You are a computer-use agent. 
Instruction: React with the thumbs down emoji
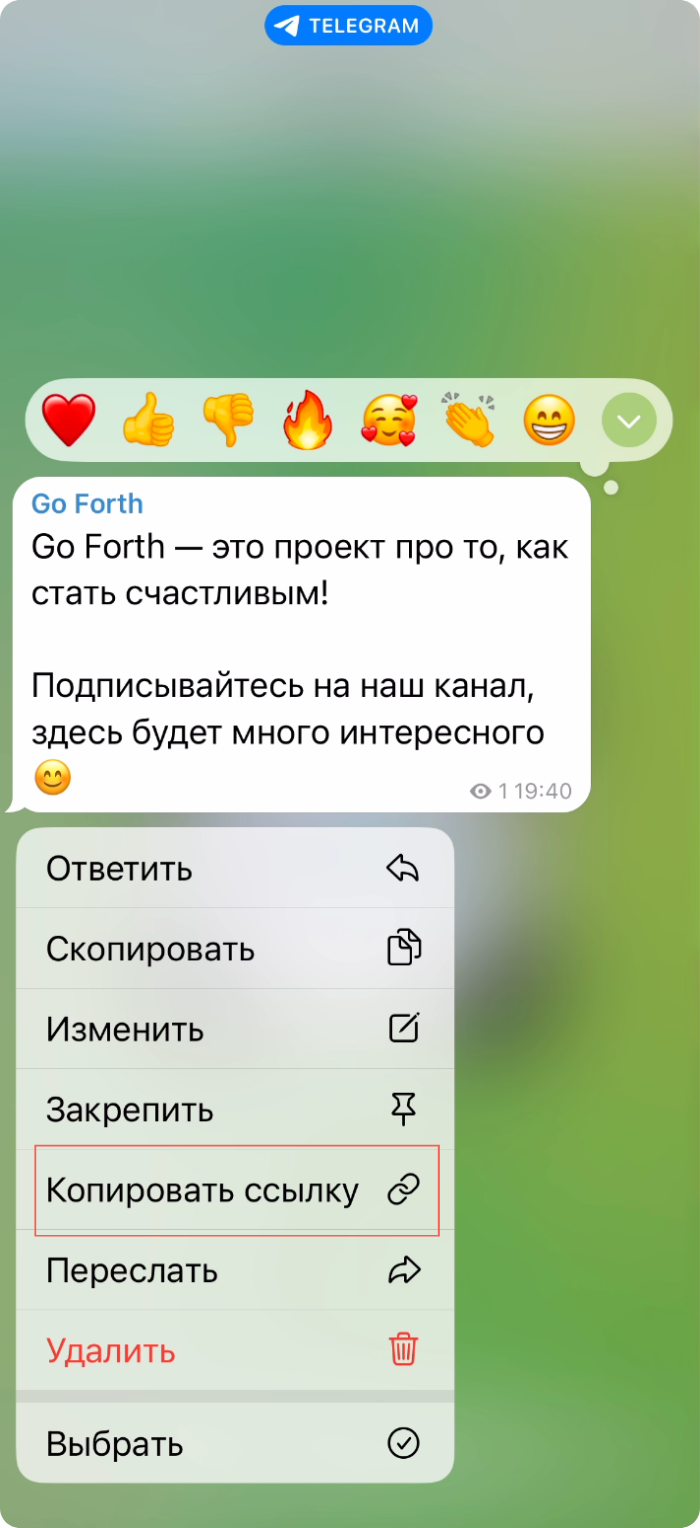coord(228,420)
